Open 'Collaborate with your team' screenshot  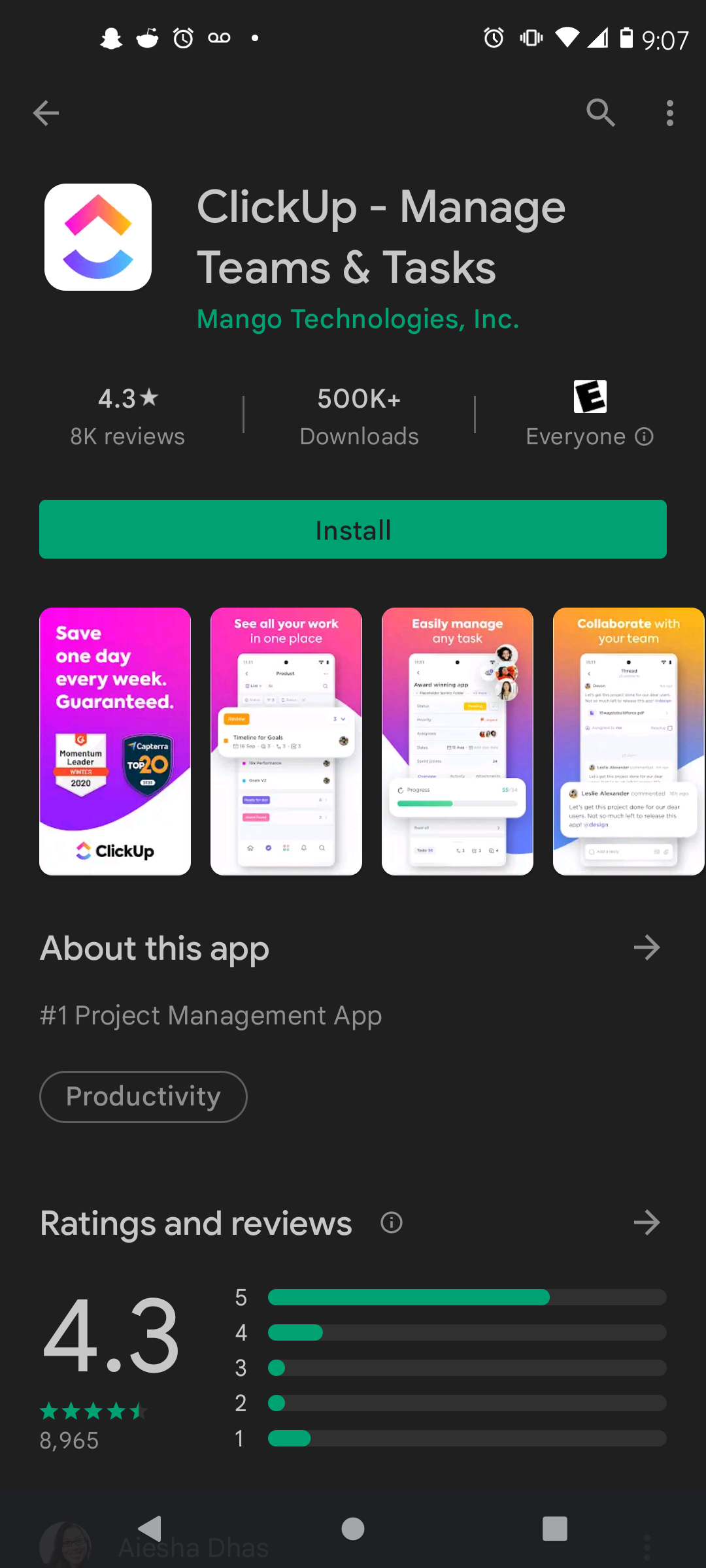pos(629,742)
